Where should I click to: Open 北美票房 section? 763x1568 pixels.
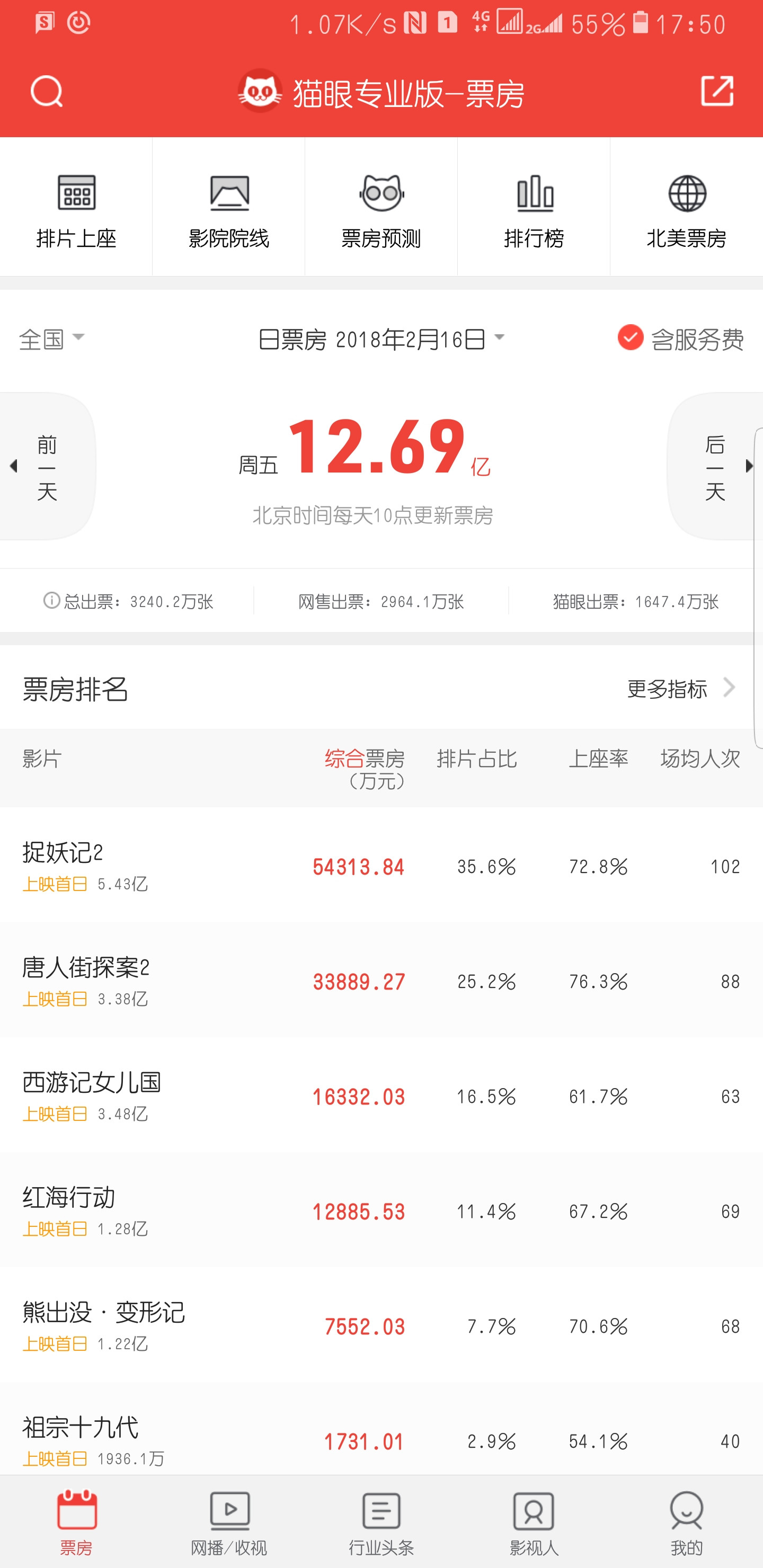point(686,207)
